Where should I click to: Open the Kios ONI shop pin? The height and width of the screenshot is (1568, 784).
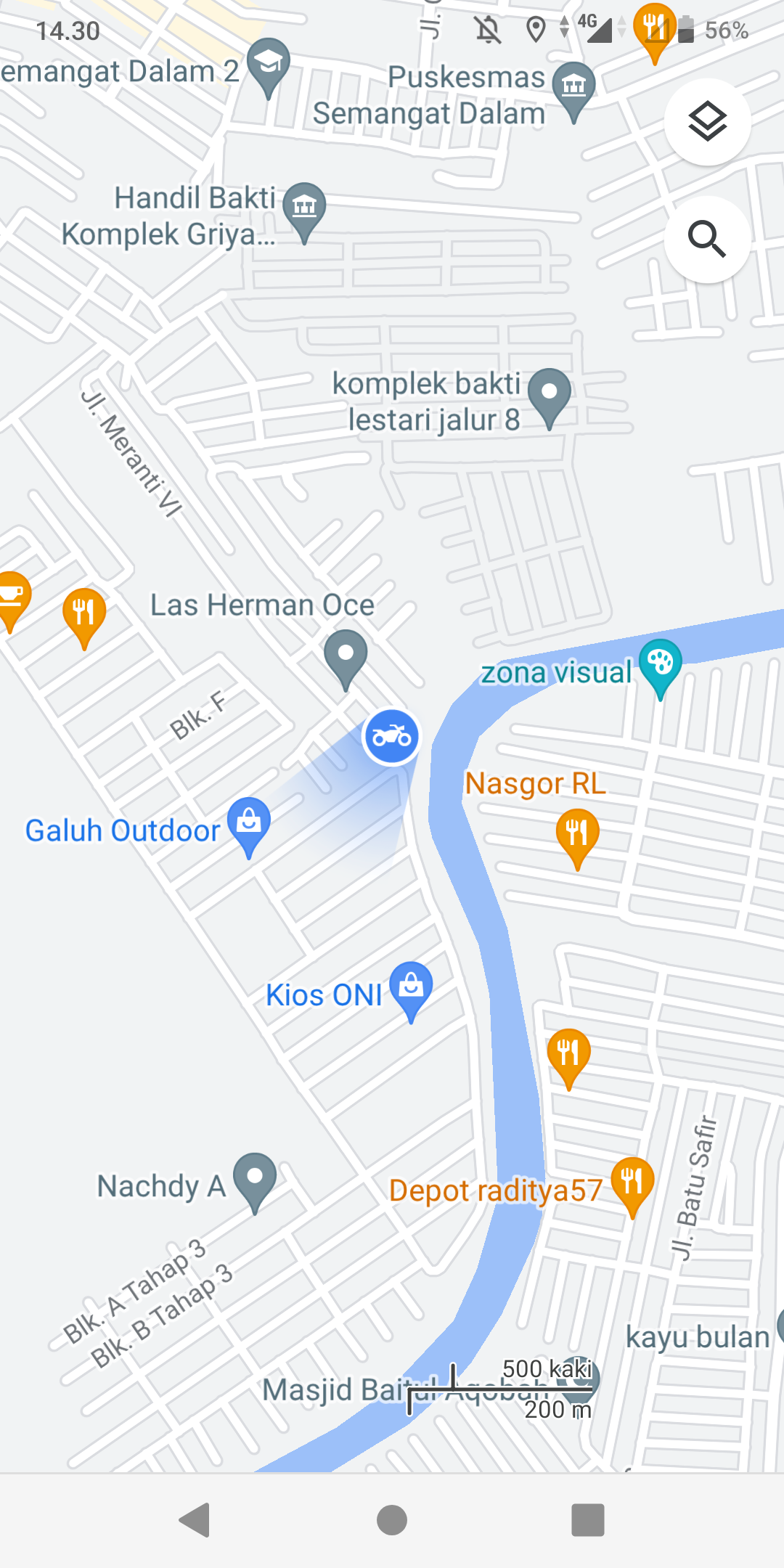click(411, 987)
